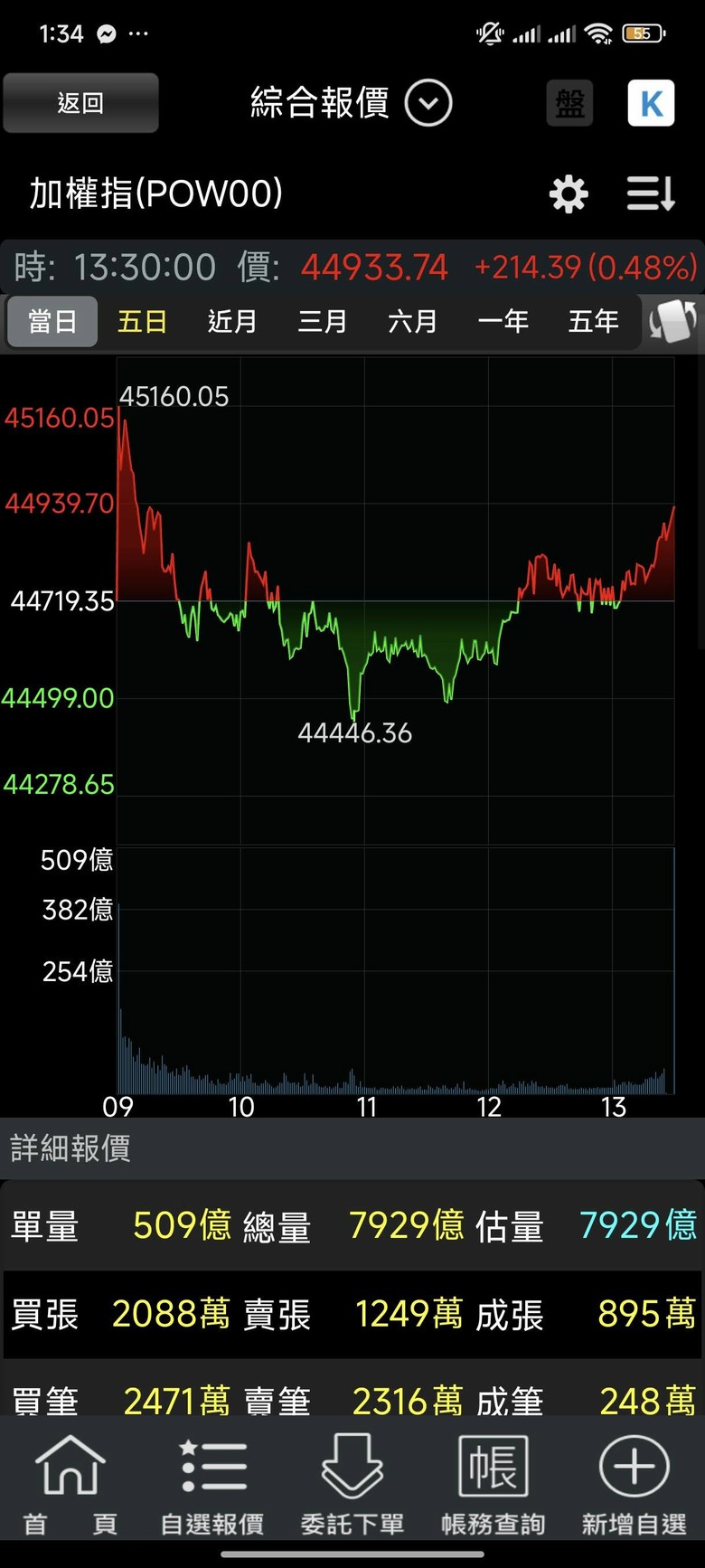
Task: Switch chart to 六月
Action: [412, 321]
